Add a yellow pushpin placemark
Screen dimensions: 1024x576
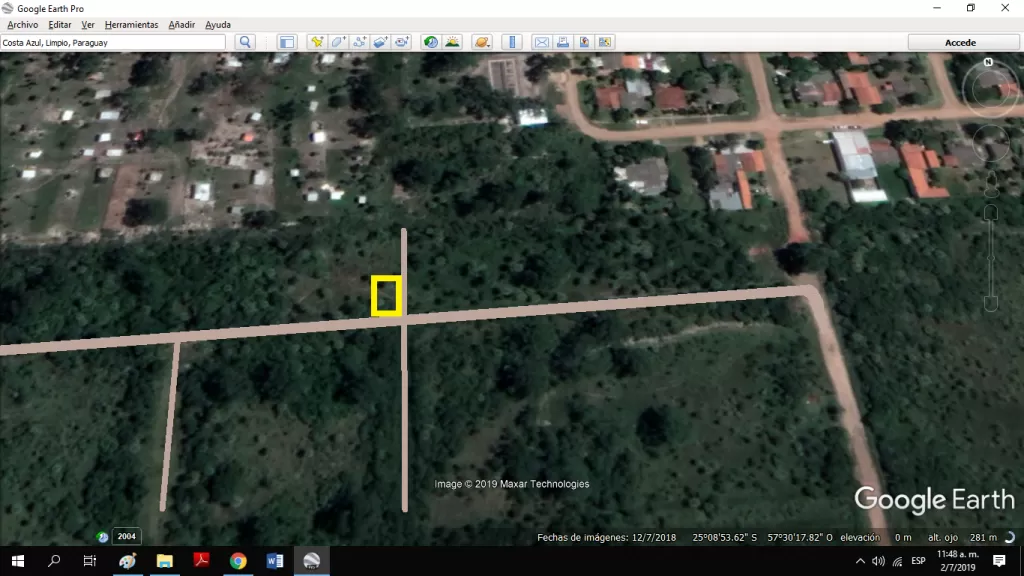(317, 42)
